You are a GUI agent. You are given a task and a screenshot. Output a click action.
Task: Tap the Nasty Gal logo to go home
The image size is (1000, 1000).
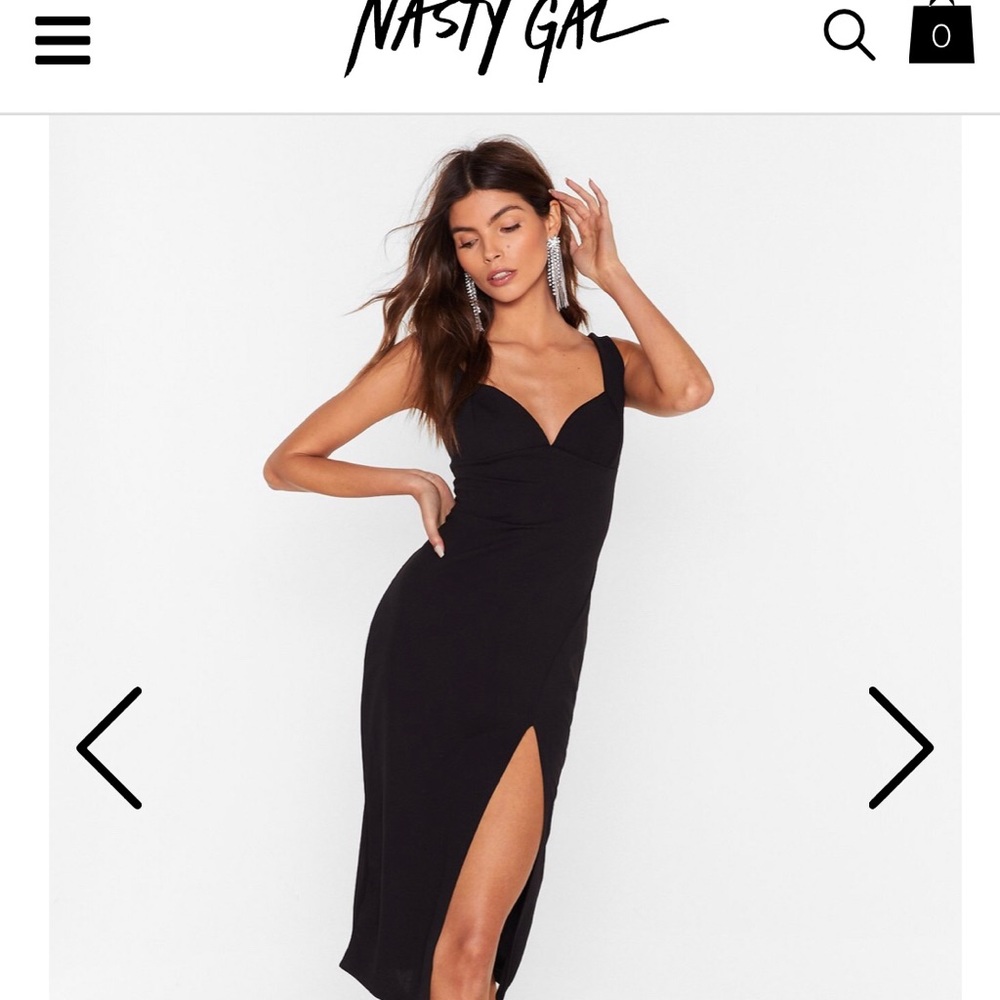505,38
